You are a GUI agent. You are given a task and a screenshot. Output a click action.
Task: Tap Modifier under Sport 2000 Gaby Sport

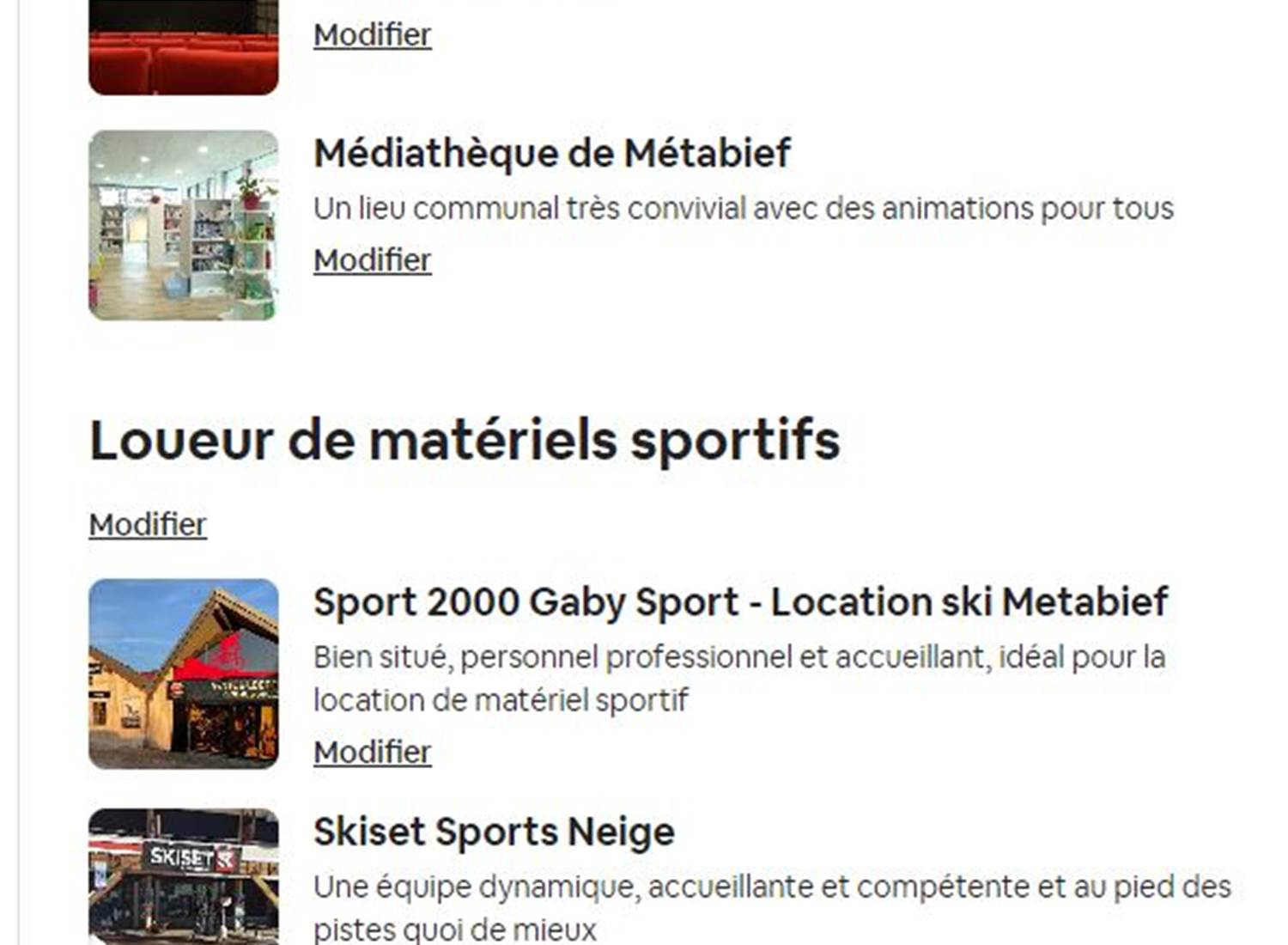click(x=372, y=753)
